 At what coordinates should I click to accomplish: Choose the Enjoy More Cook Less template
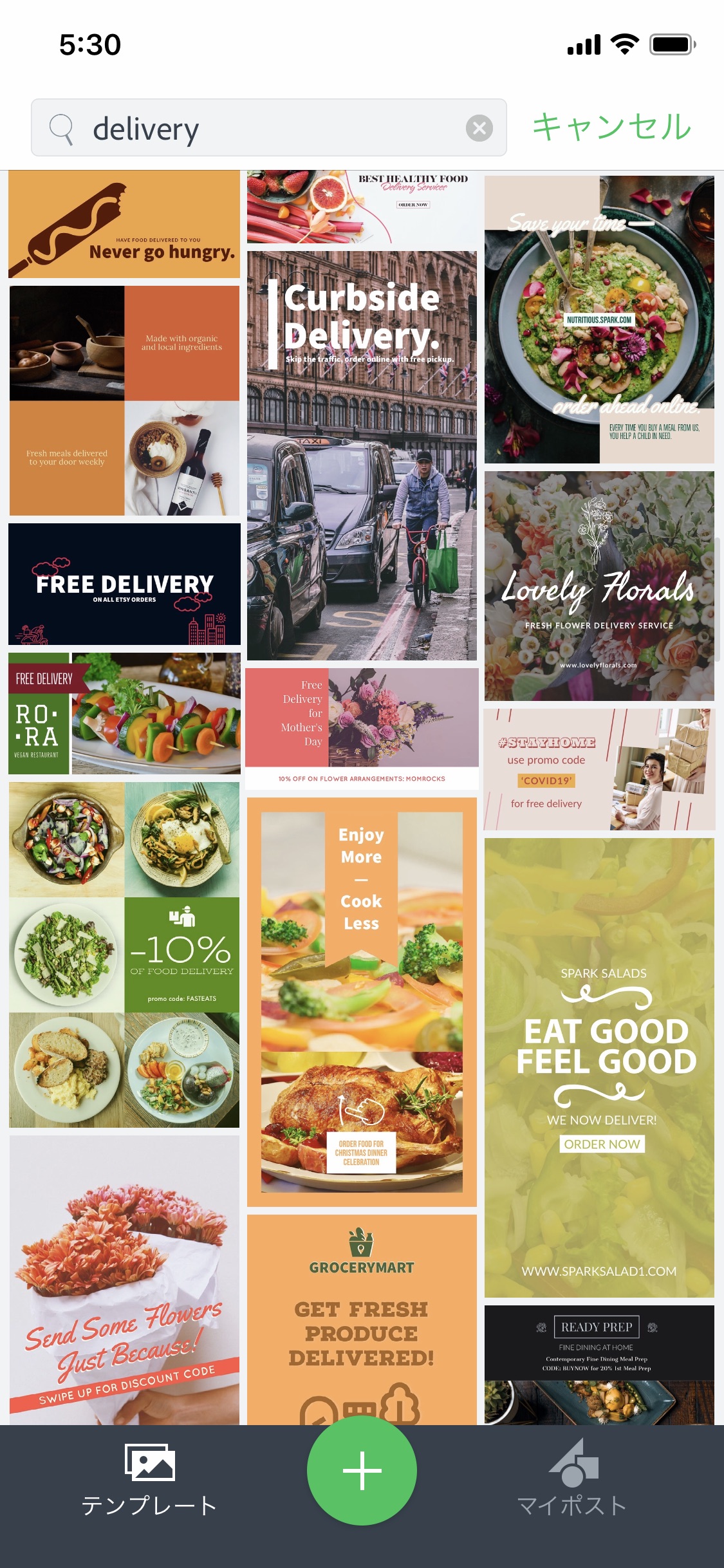click(x=362, y=1002)
